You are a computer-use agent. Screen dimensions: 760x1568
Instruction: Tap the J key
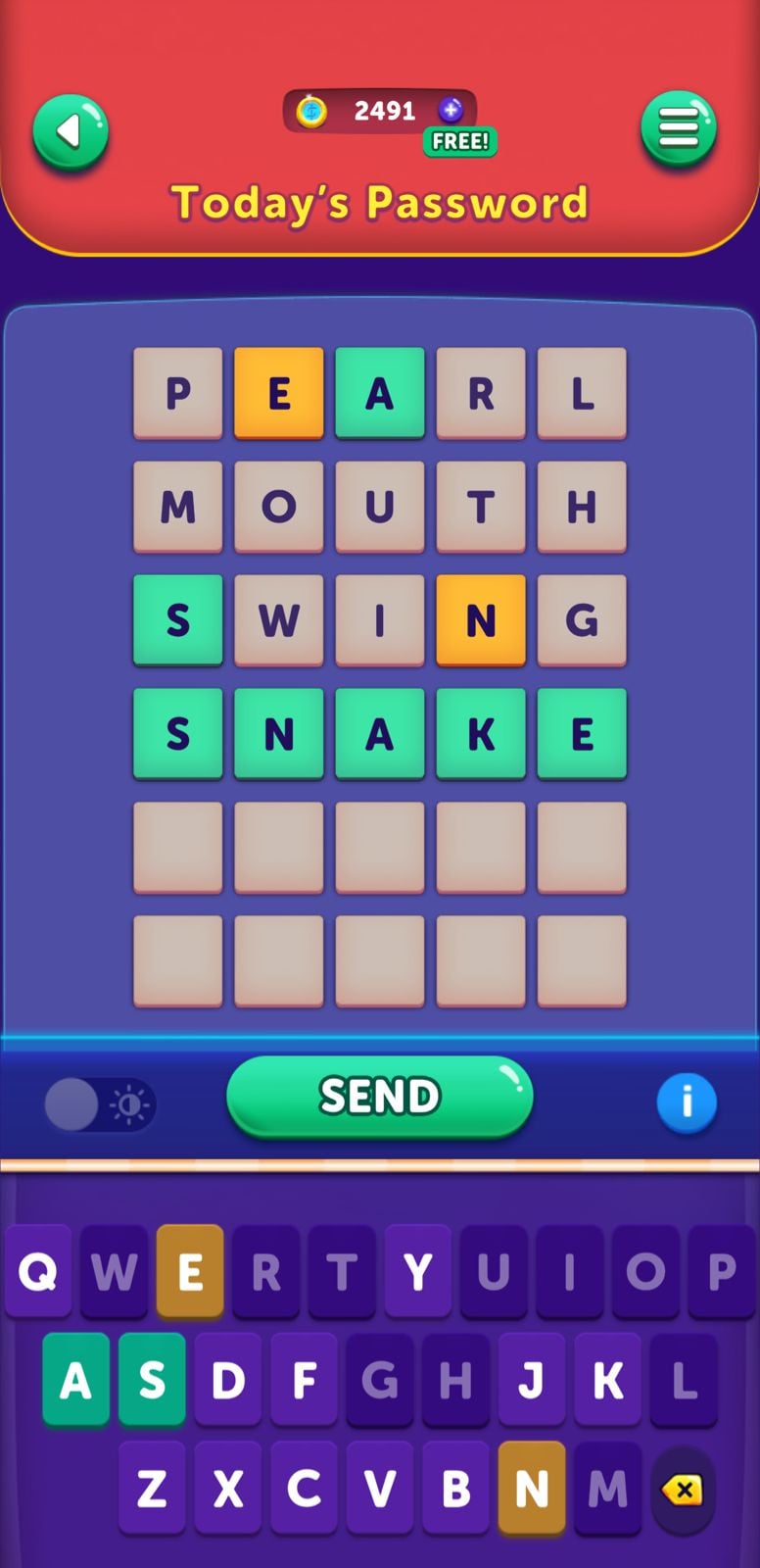pyautogui.click(x=532, y=1381)
